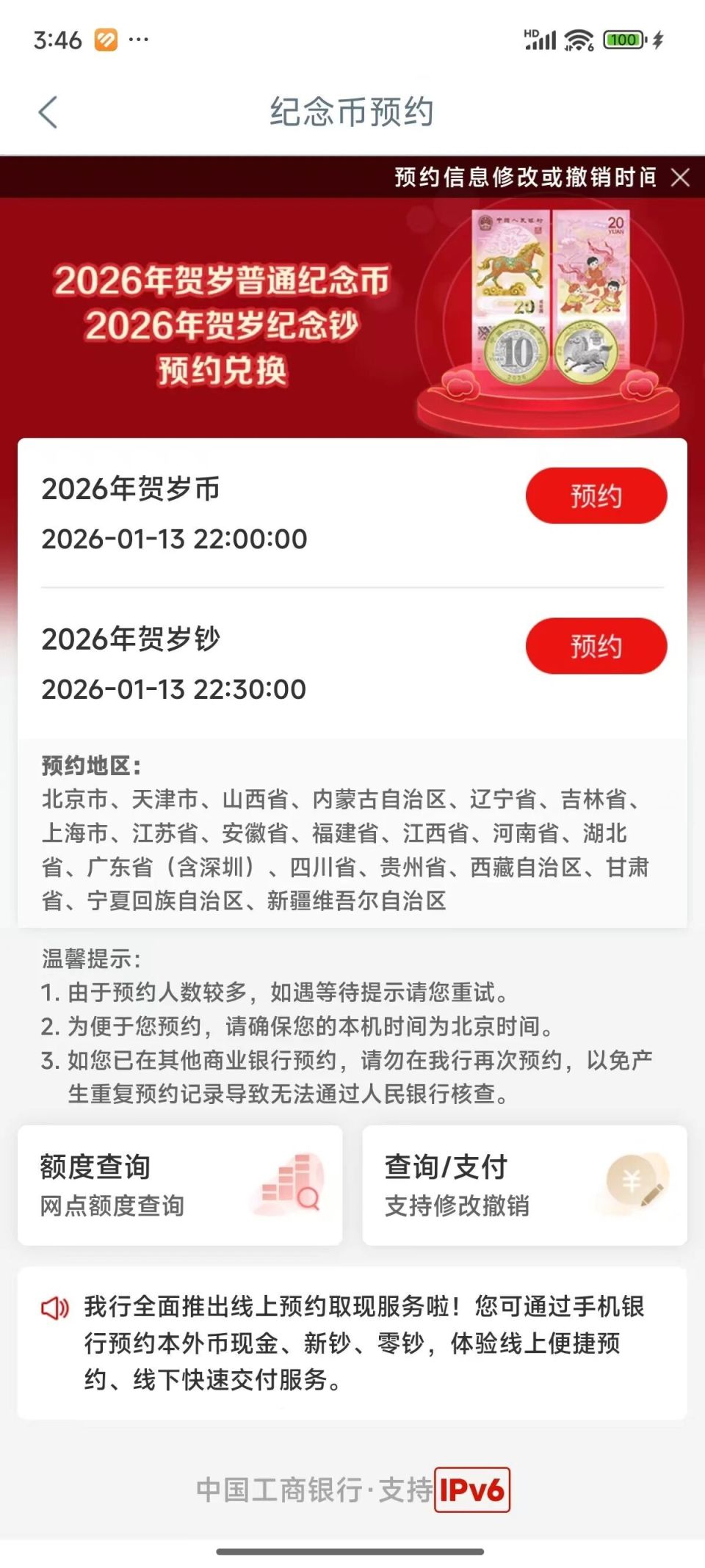This screenshot has height=1568, width=705.
Task: Tap the back arrow to leave 纪念币预约
Action: pyautogui.click(x=47, y=112)
